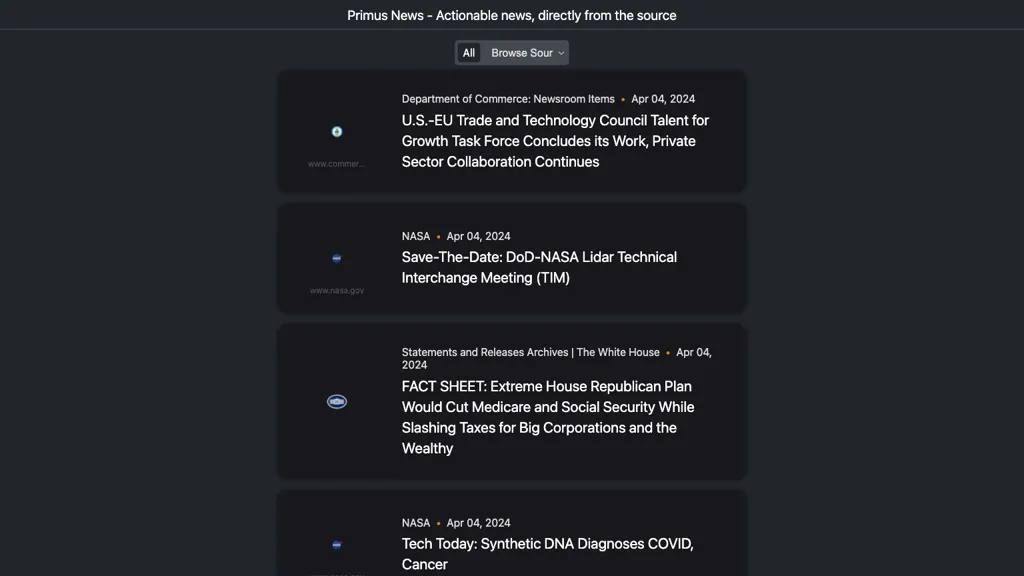1024x576 pixels.
Task: Open the Synthetic DNA Diagnoses COVID article
Action: tap(547, 553)
